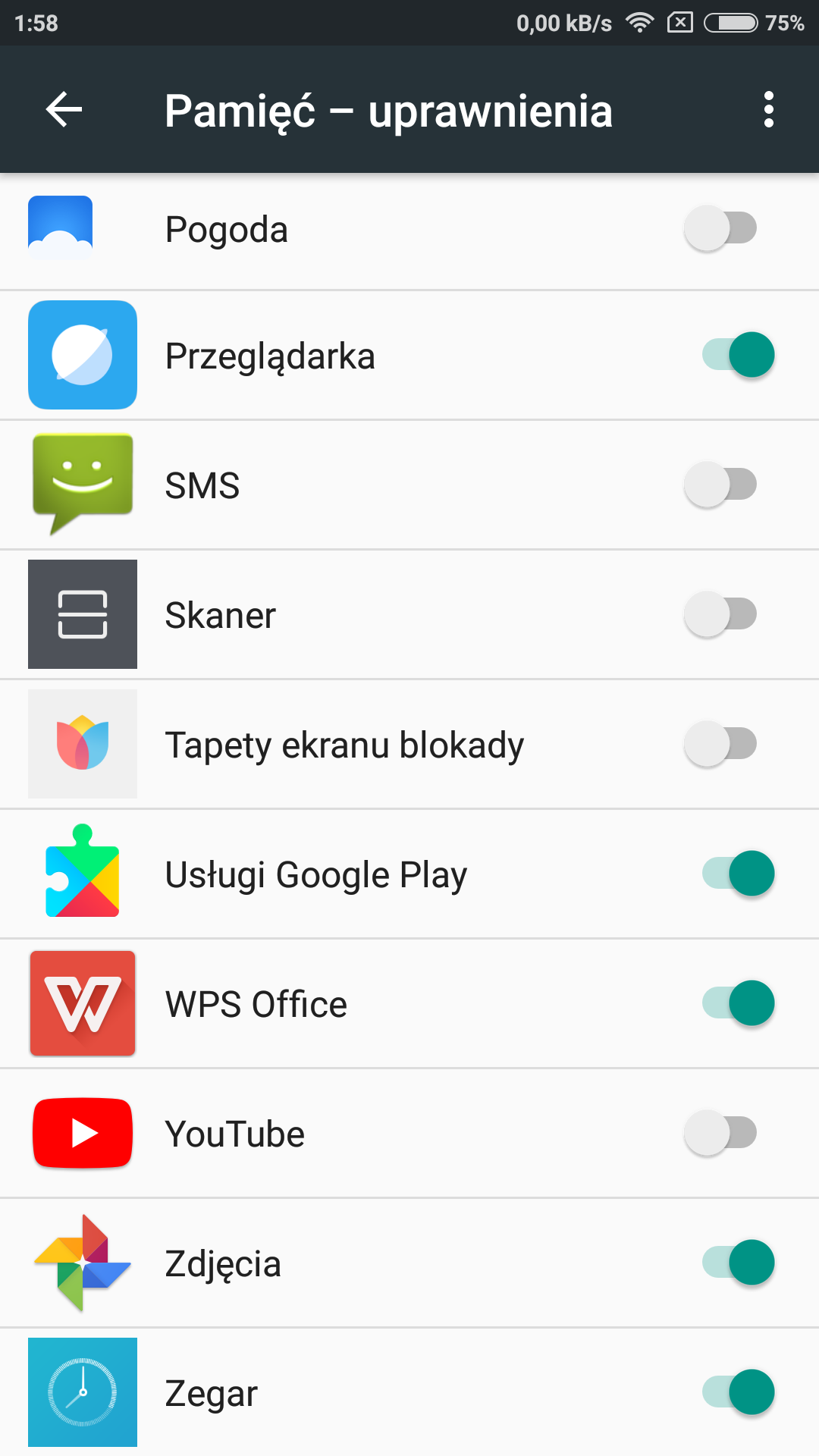The height and width of the screenshot is (1456, 819).
Task: Open the overflow menu
Action: coord(768,110)
